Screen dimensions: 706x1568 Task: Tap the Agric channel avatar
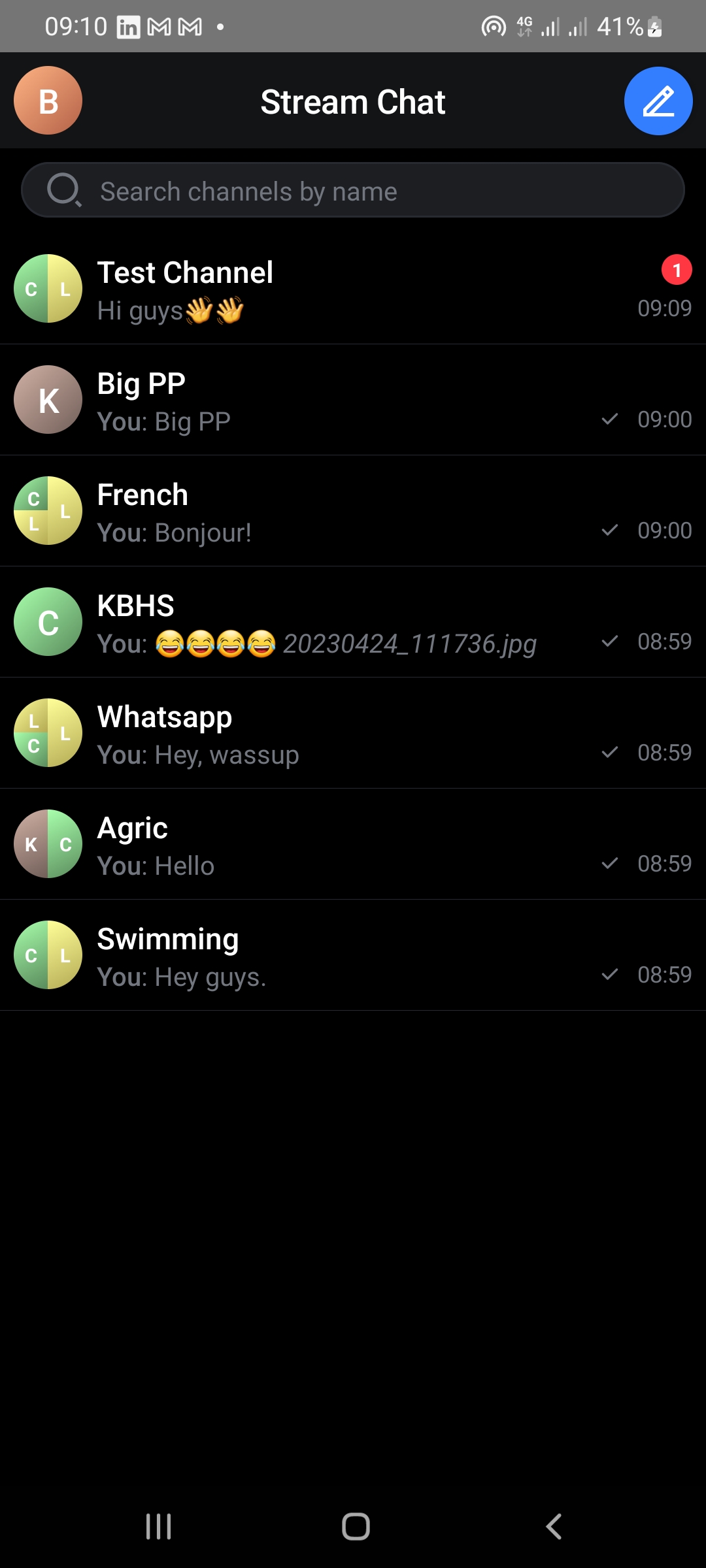48,843
